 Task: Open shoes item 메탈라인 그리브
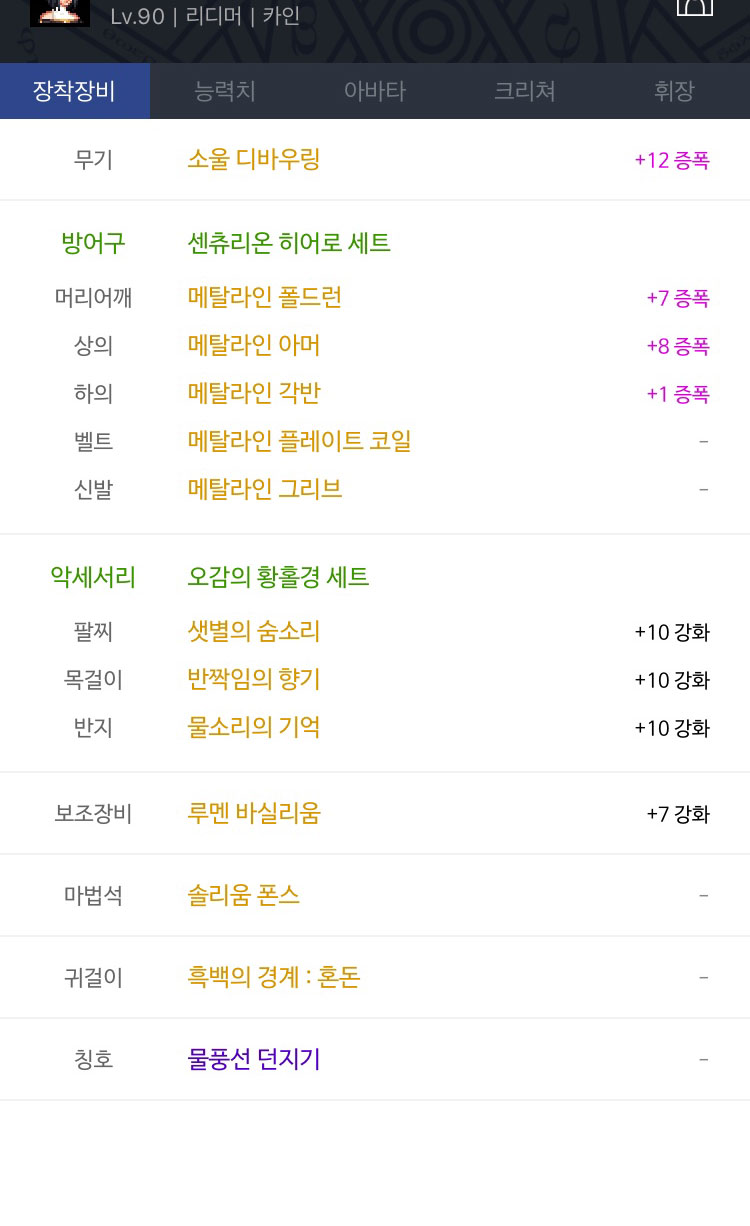tap(265, 489)
